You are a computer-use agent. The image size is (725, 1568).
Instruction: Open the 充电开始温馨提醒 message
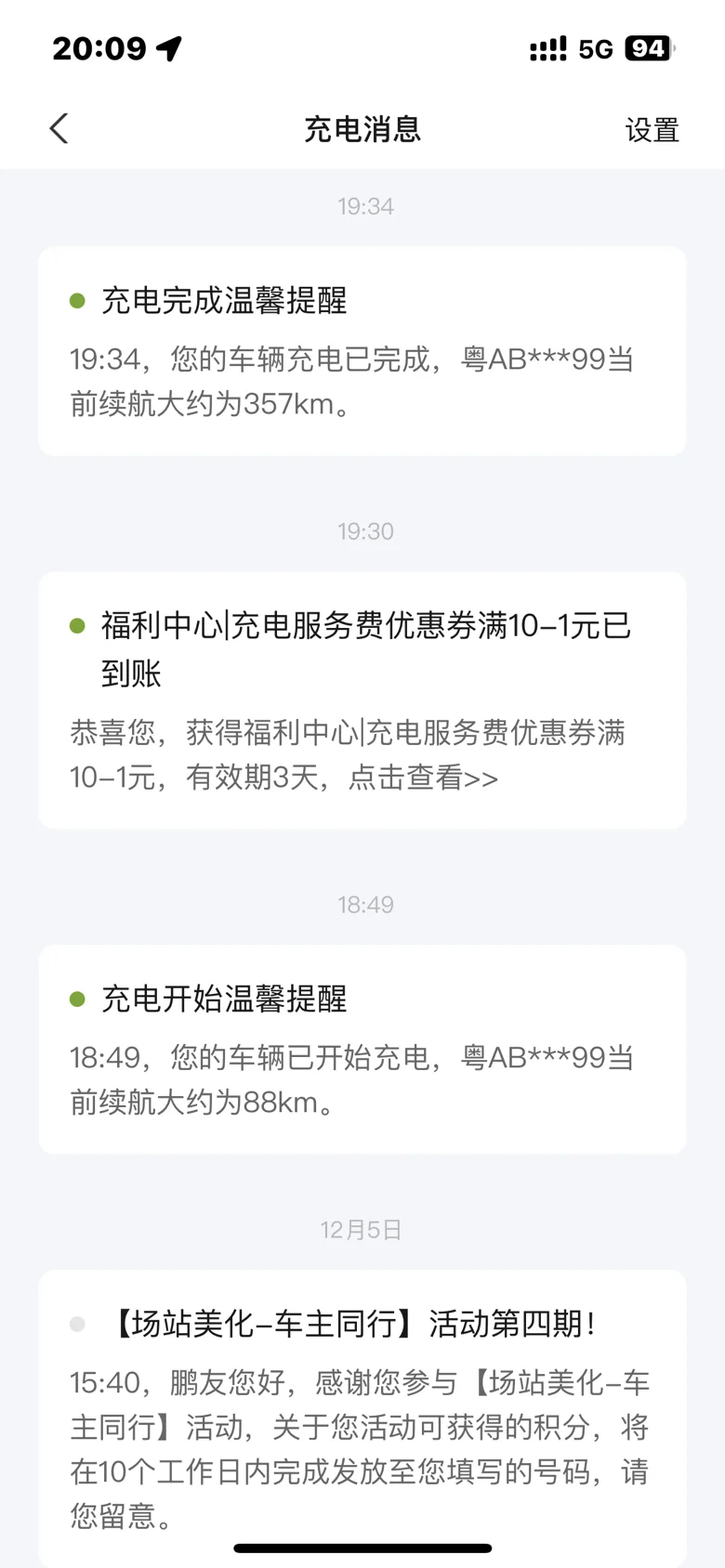point(362,1050)
